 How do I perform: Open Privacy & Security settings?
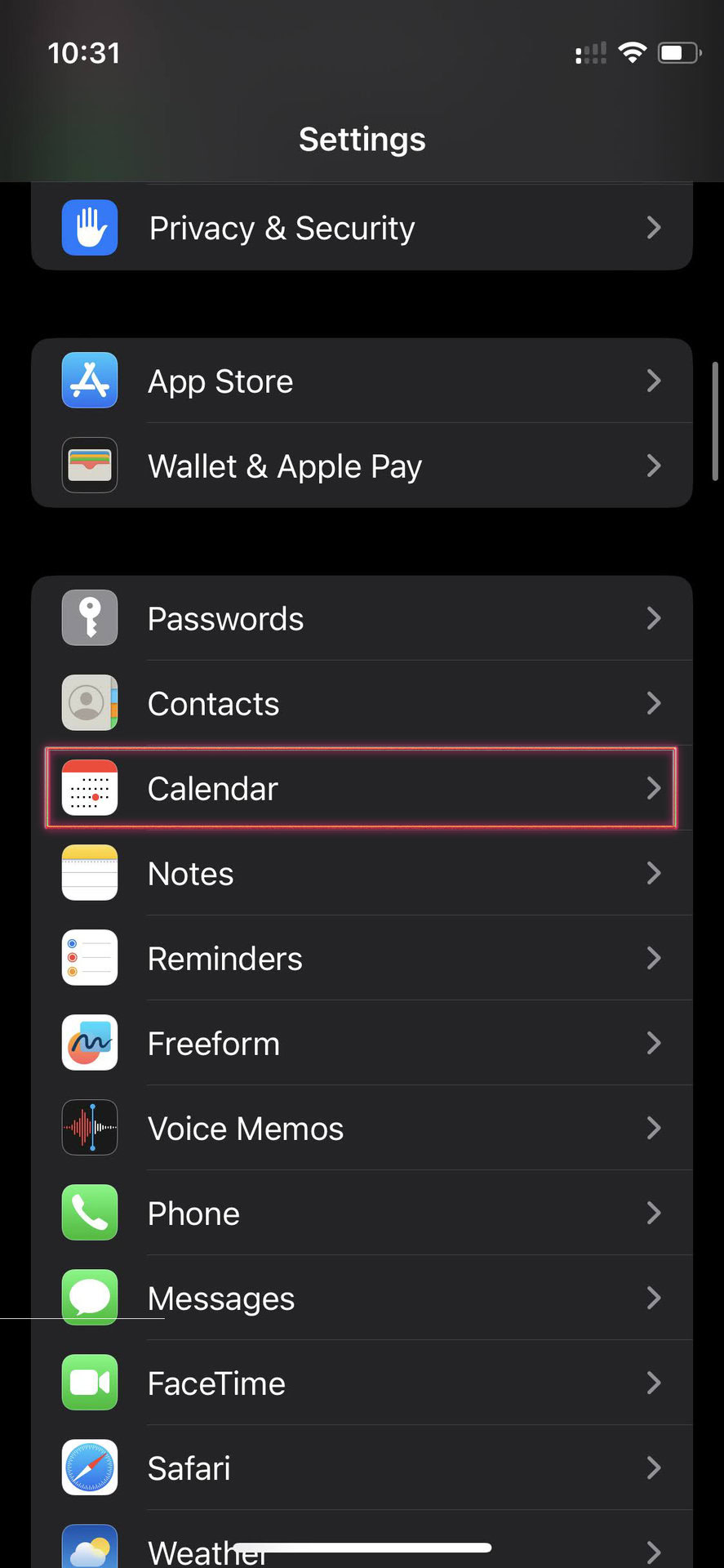click(x=362, y=228)
